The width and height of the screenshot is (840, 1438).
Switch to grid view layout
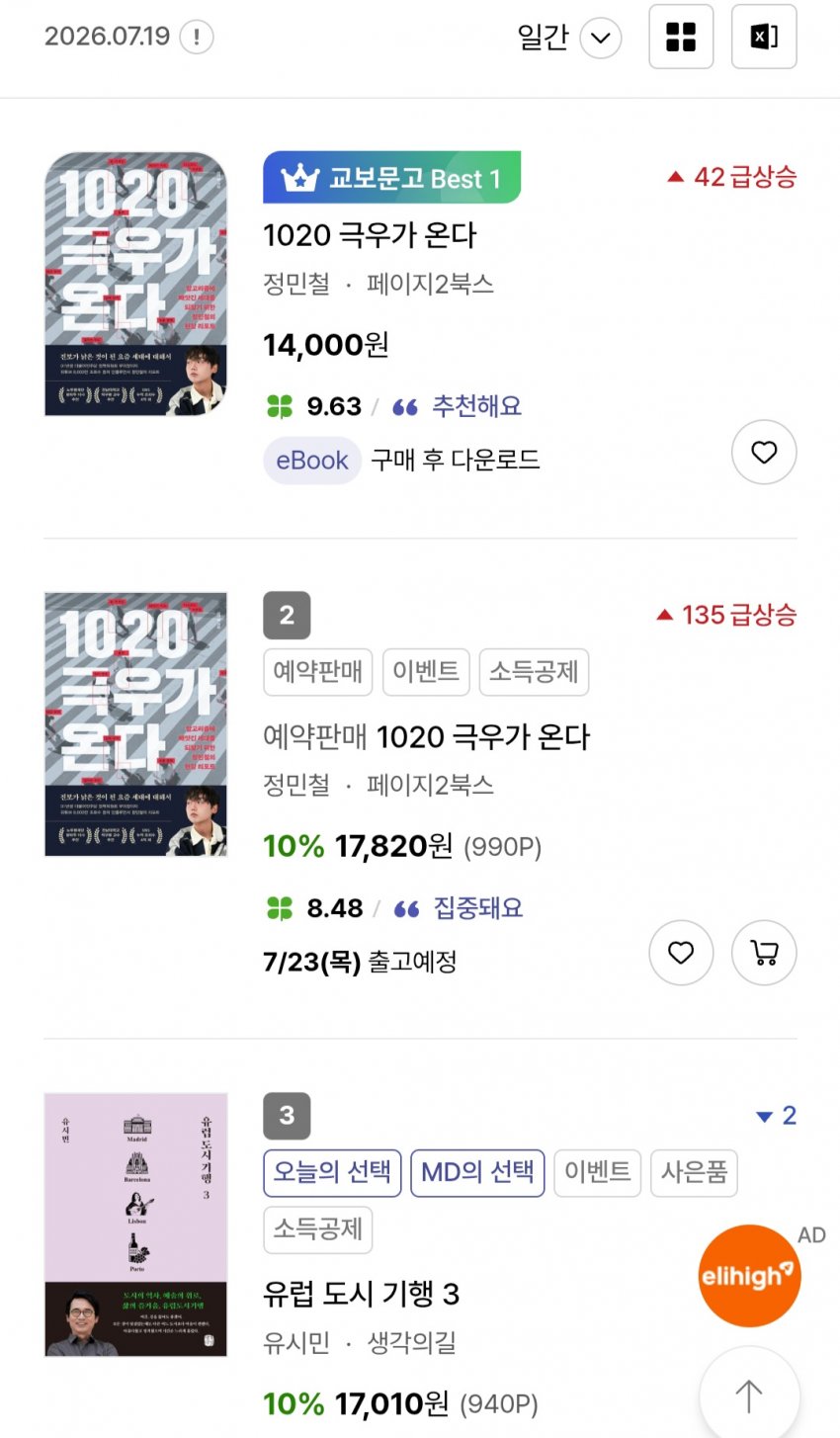pos(681,37)
